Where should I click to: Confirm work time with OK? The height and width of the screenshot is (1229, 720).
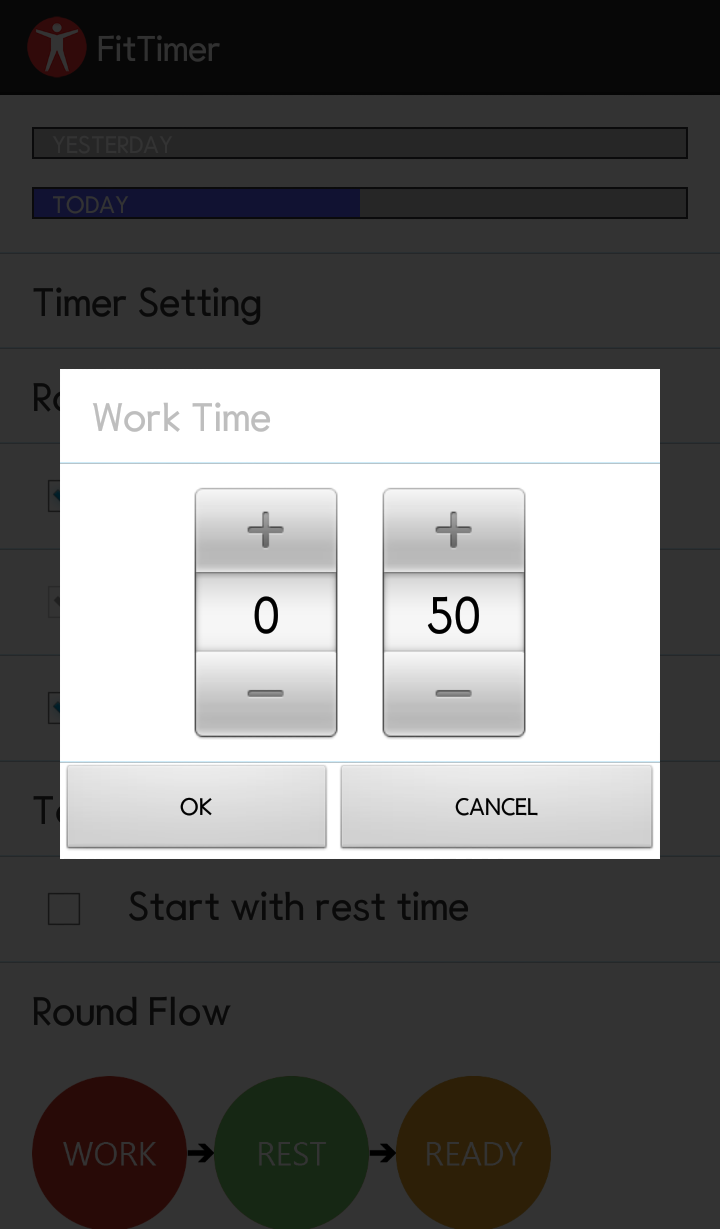196,806
